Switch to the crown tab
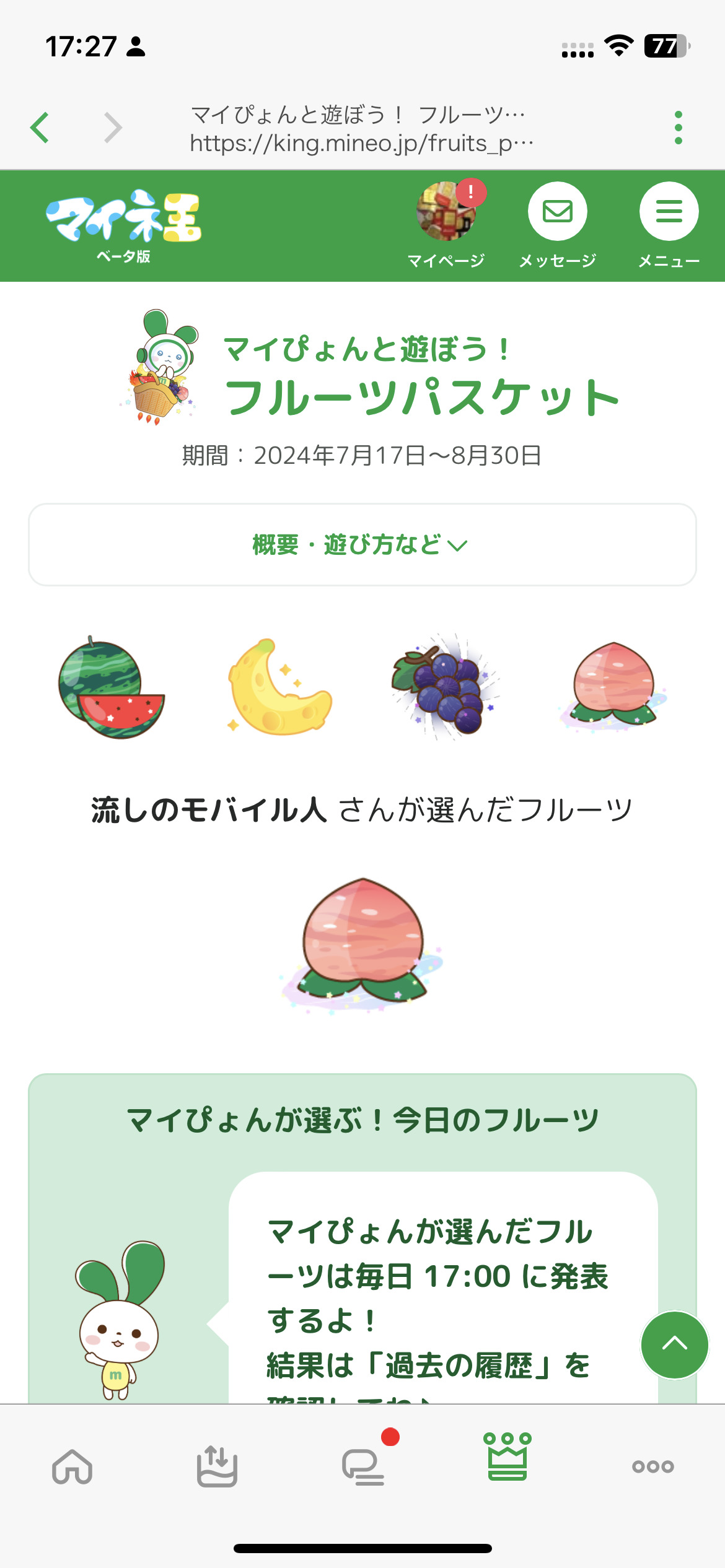 (x=507, y=1458)
